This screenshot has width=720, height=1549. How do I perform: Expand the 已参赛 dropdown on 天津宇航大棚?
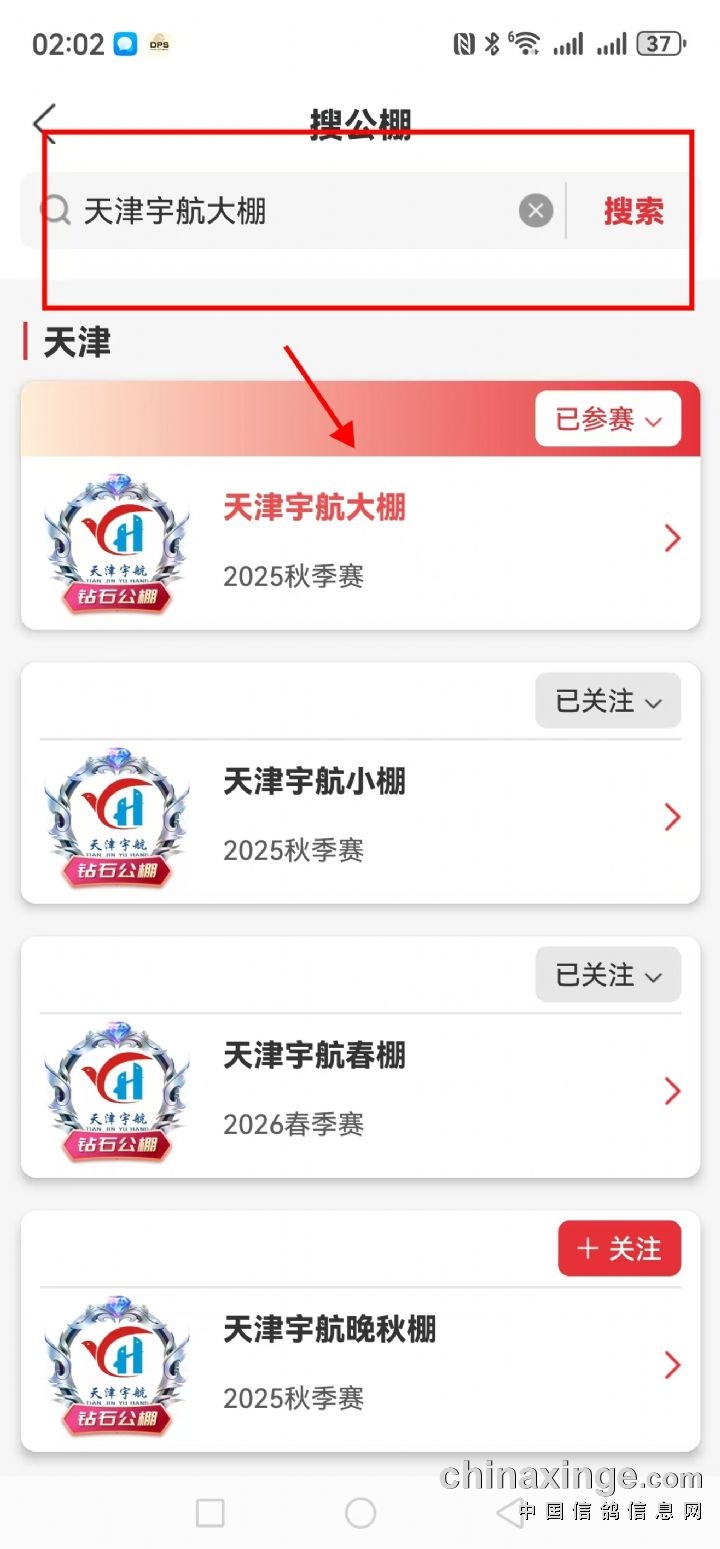(608, 419)
